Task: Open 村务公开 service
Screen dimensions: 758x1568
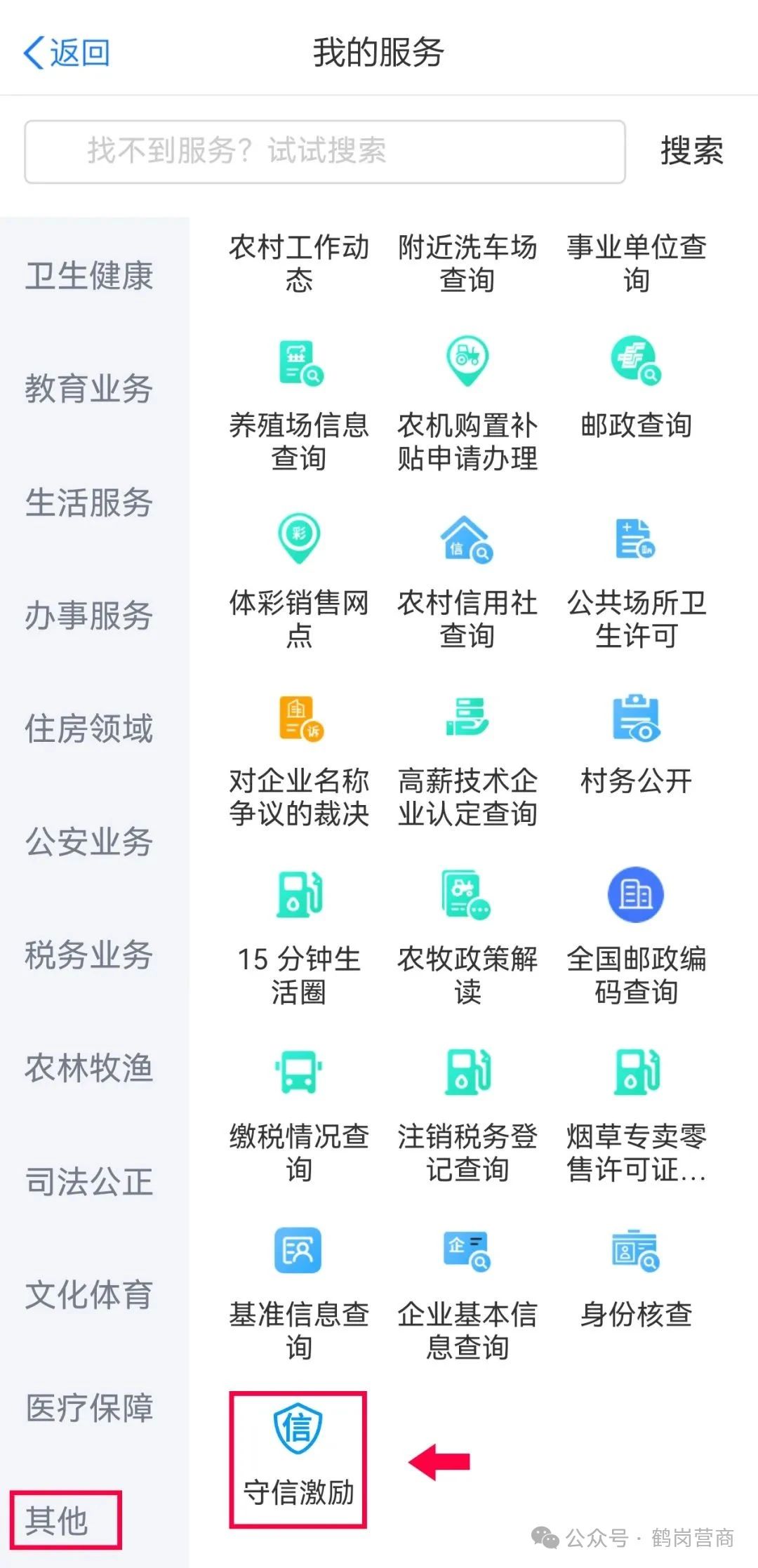Action: pos(636,744)
